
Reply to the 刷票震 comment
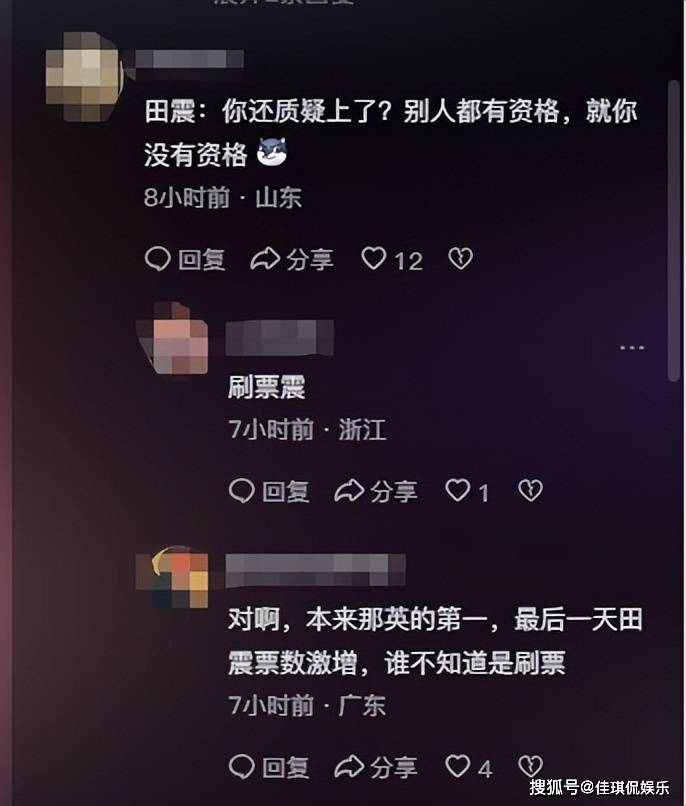click(x=269, y=491)
